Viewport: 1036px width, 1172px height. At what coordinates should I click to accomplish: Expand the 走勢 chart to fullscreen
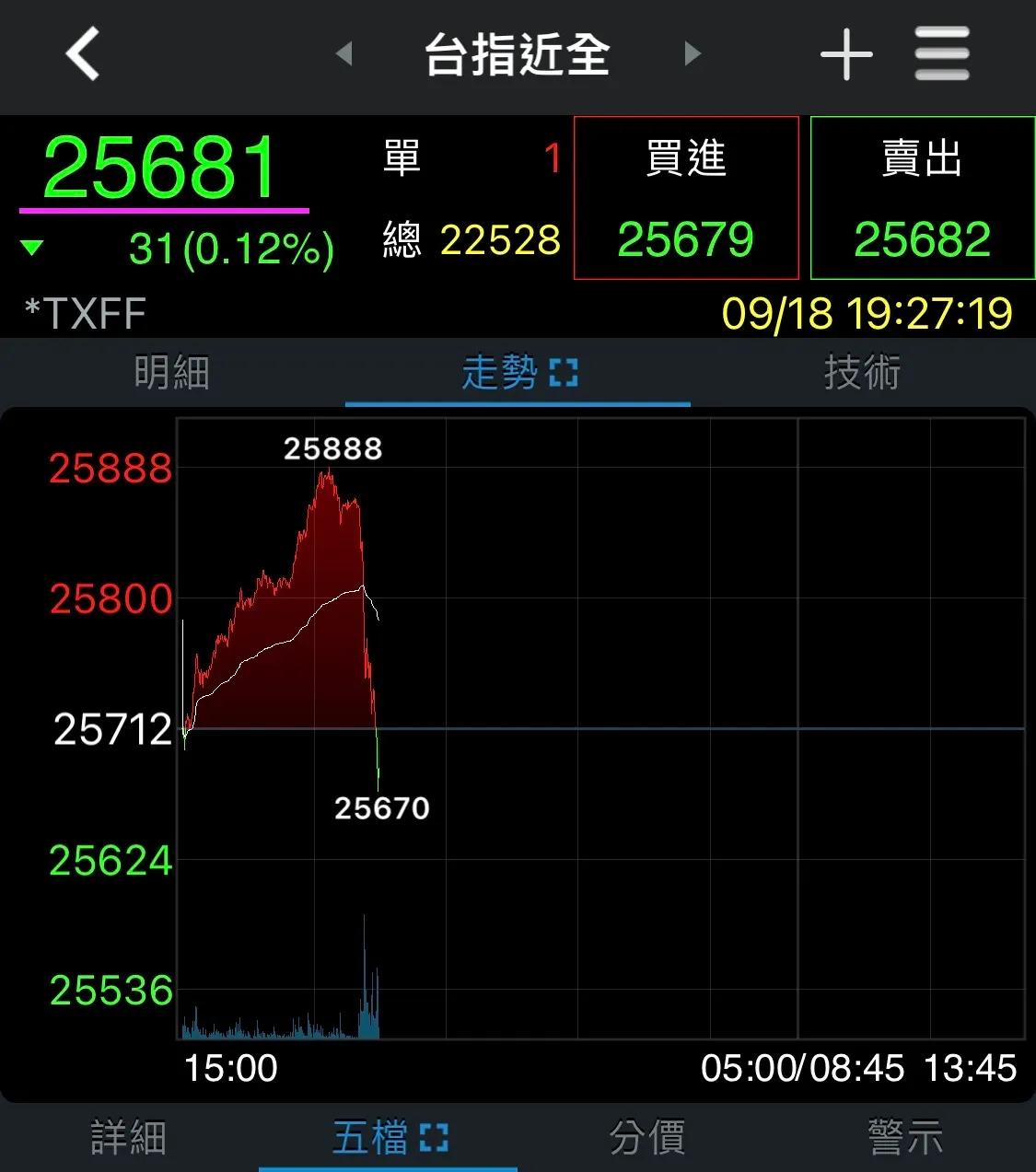[x=563, y=371]
